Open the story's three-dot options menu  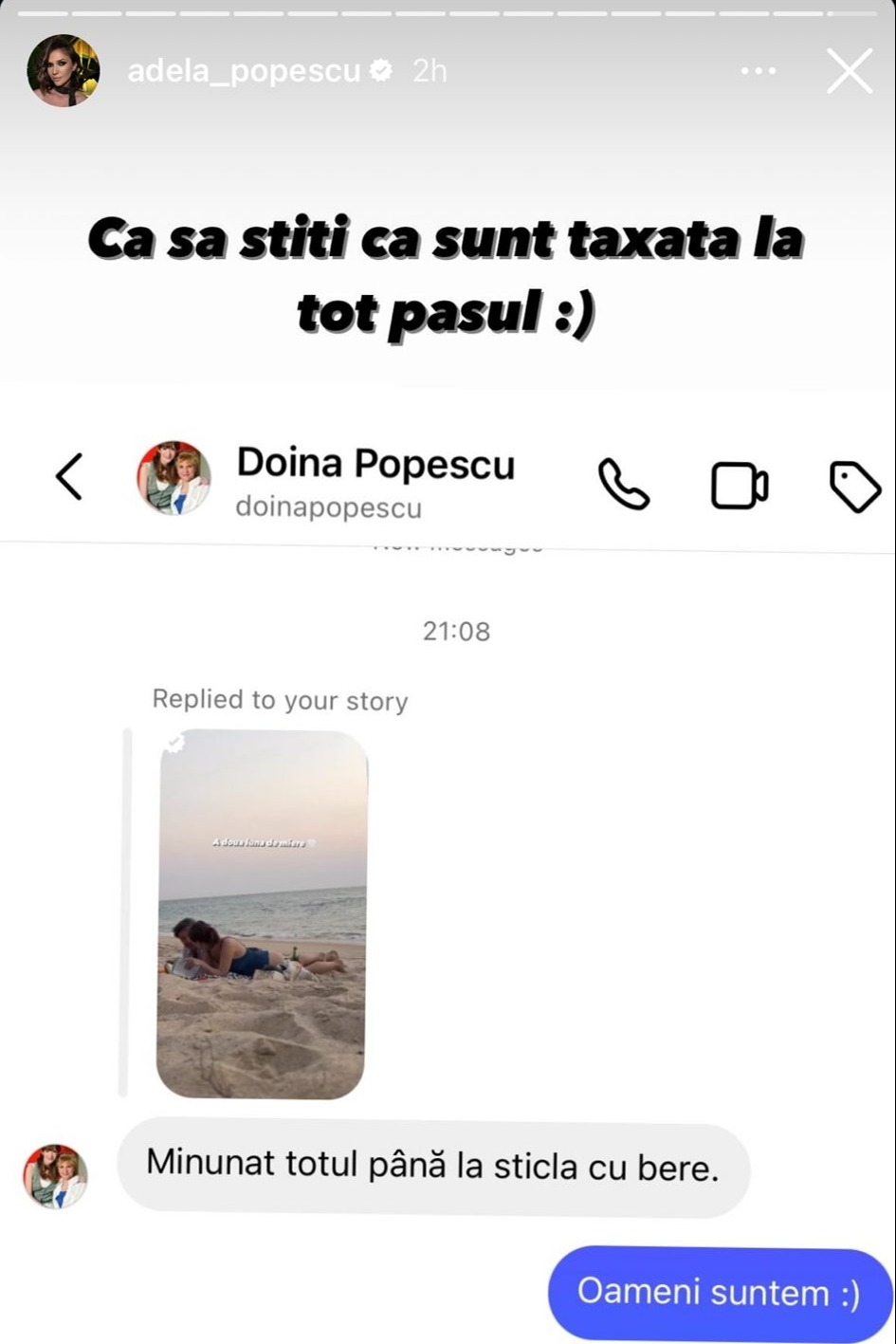(x=759, y=71)
